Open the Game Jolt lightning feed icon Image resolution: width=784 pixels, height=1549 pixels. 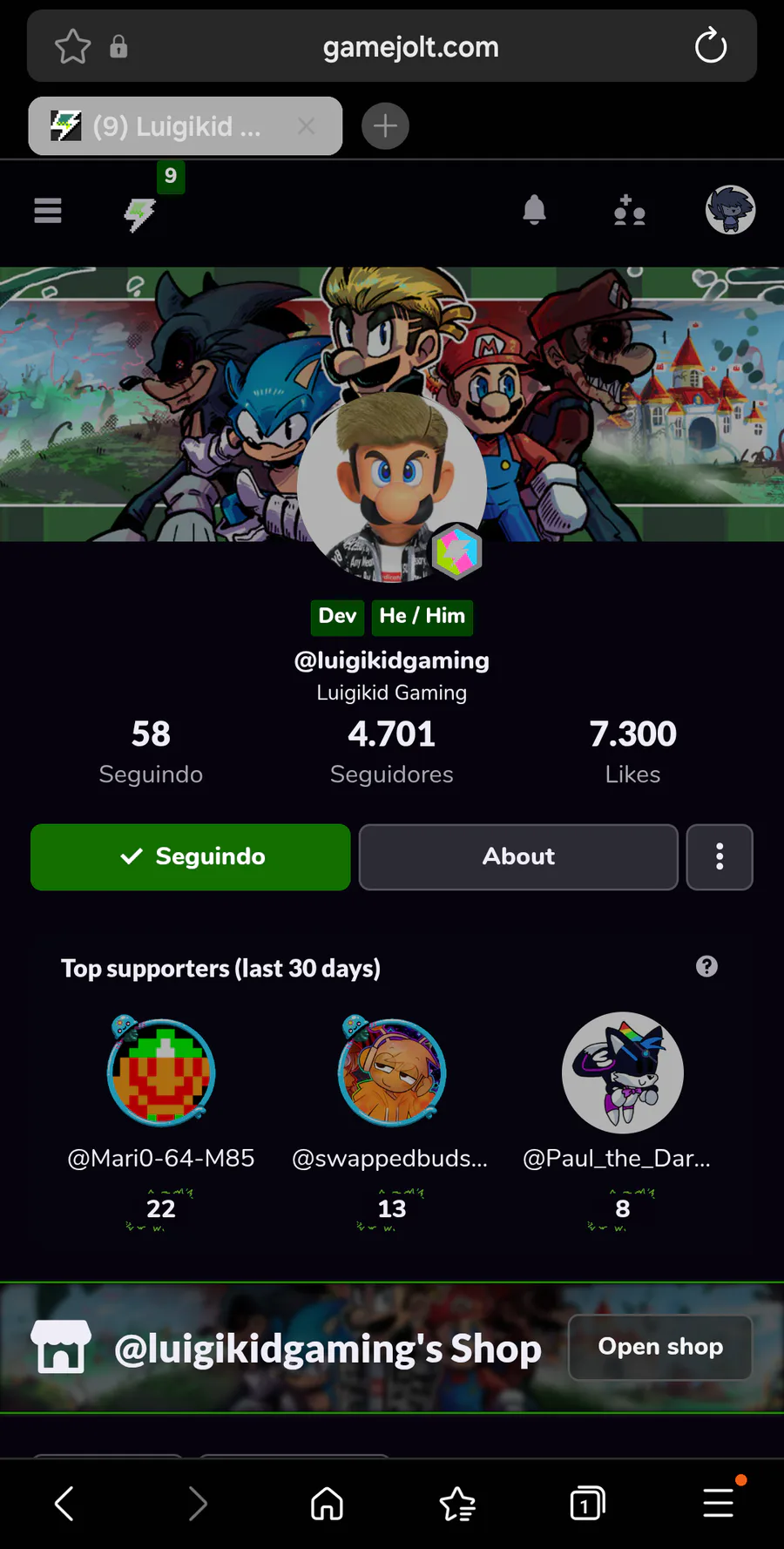139,213
